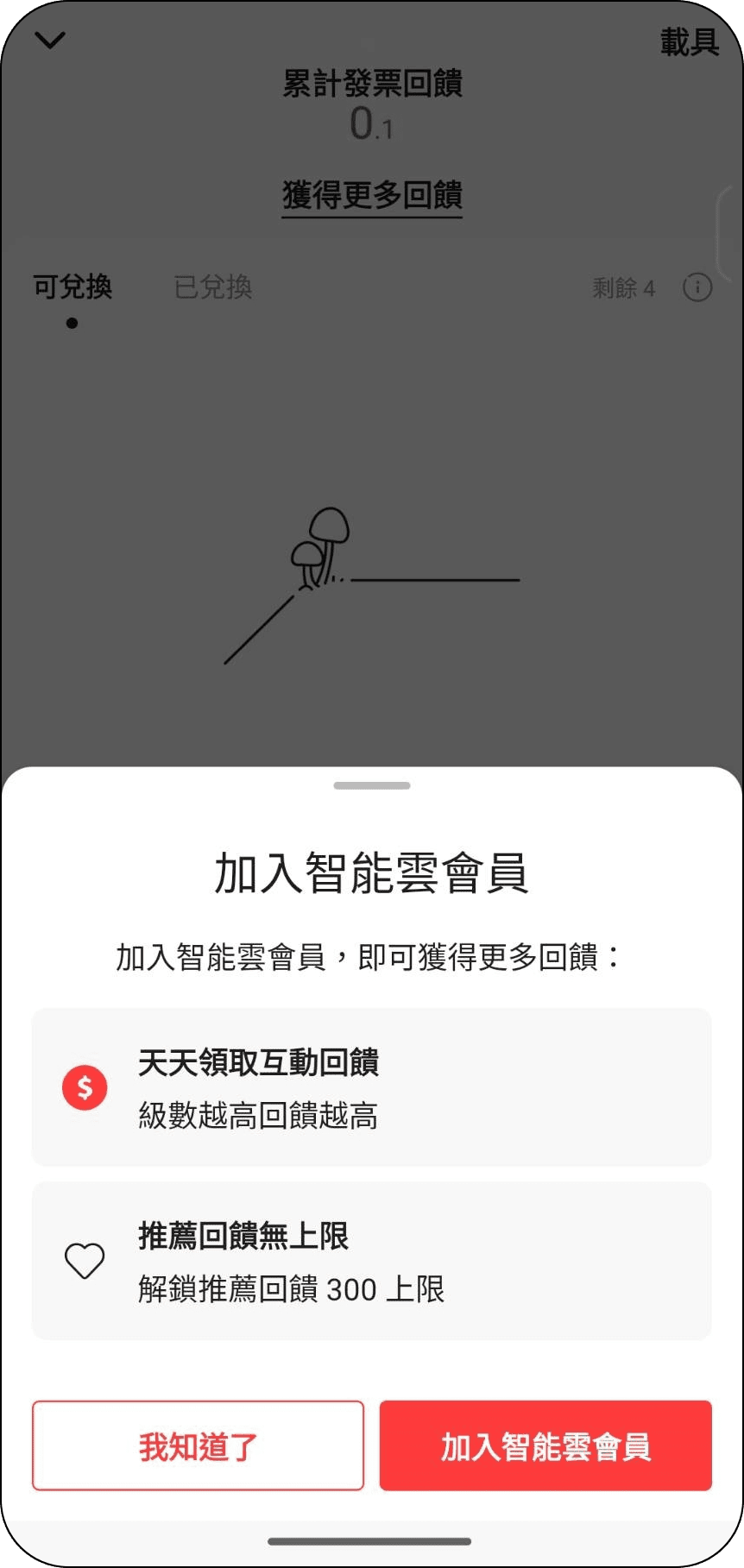Image resolution: width=744 pixels, height=1568 pixels.
Task: Tap the 我知道了 button
Action: pyautogui.click(x=198, y=1445)
